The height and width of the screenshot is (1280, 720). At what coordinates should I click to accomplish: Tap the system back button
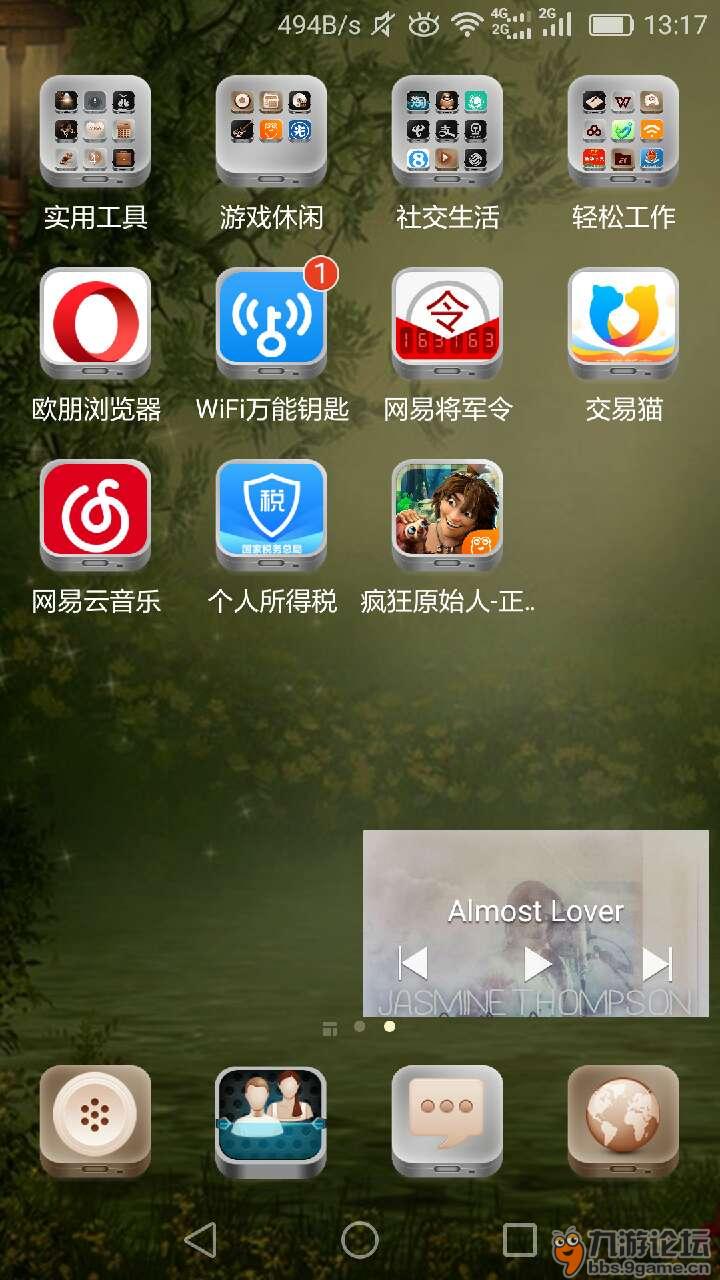[201, 1240]
